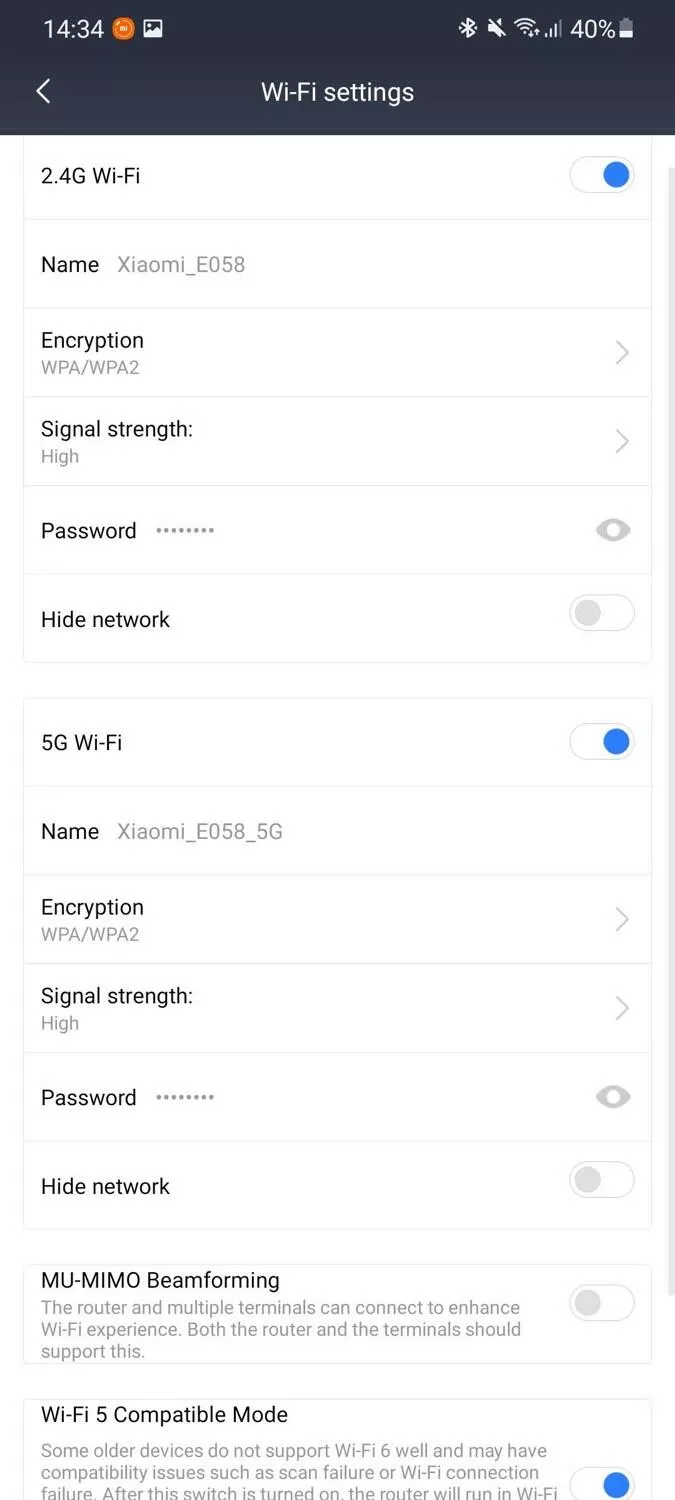Viewport: 675px width, 1500px height.
Task: Edit the 2.4G name Xiaomi_E058
Action: pos(181,265)
